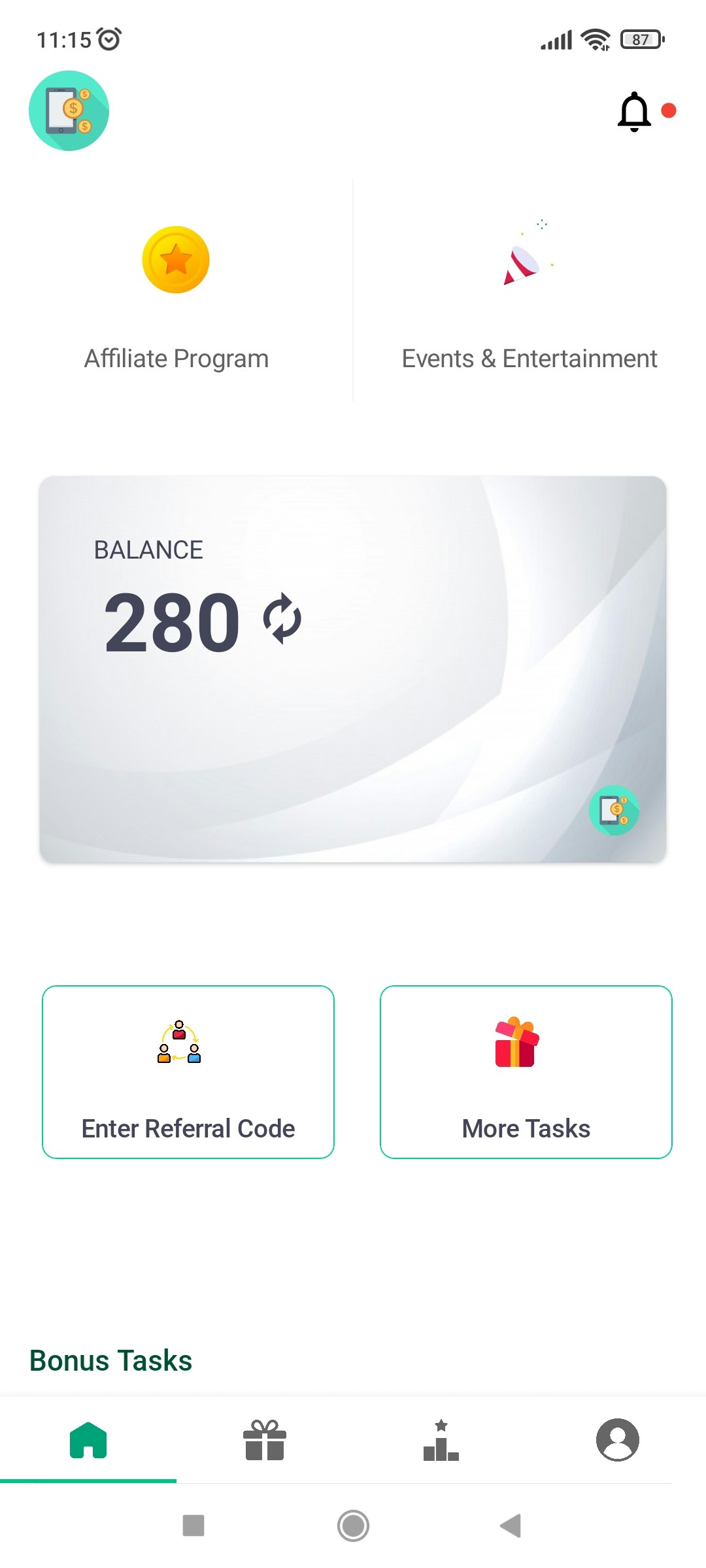This screenshot has height=1568, width=706.
Task: Select the home tab
Action: (88, 1440)
